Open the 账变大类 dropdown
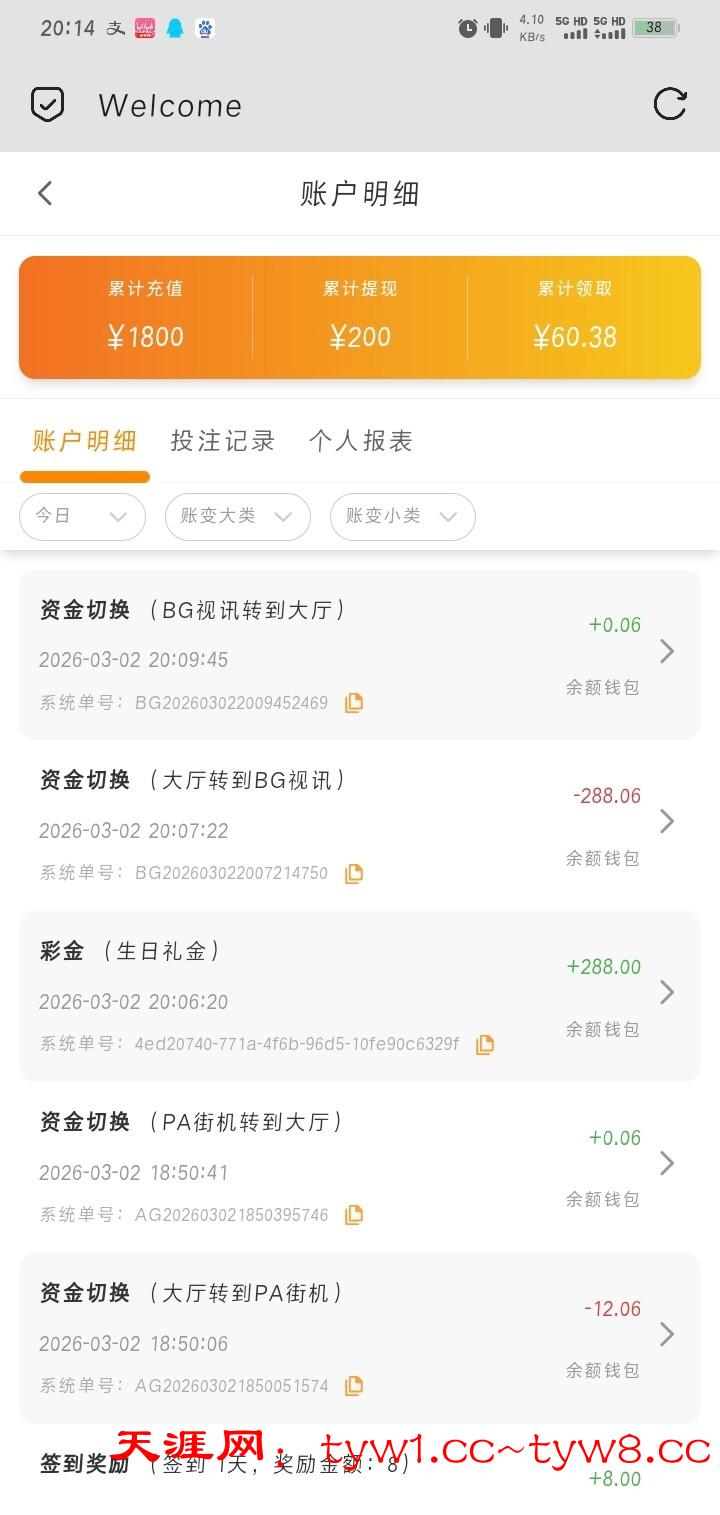 pyautogui.click(x=237, y=517)
